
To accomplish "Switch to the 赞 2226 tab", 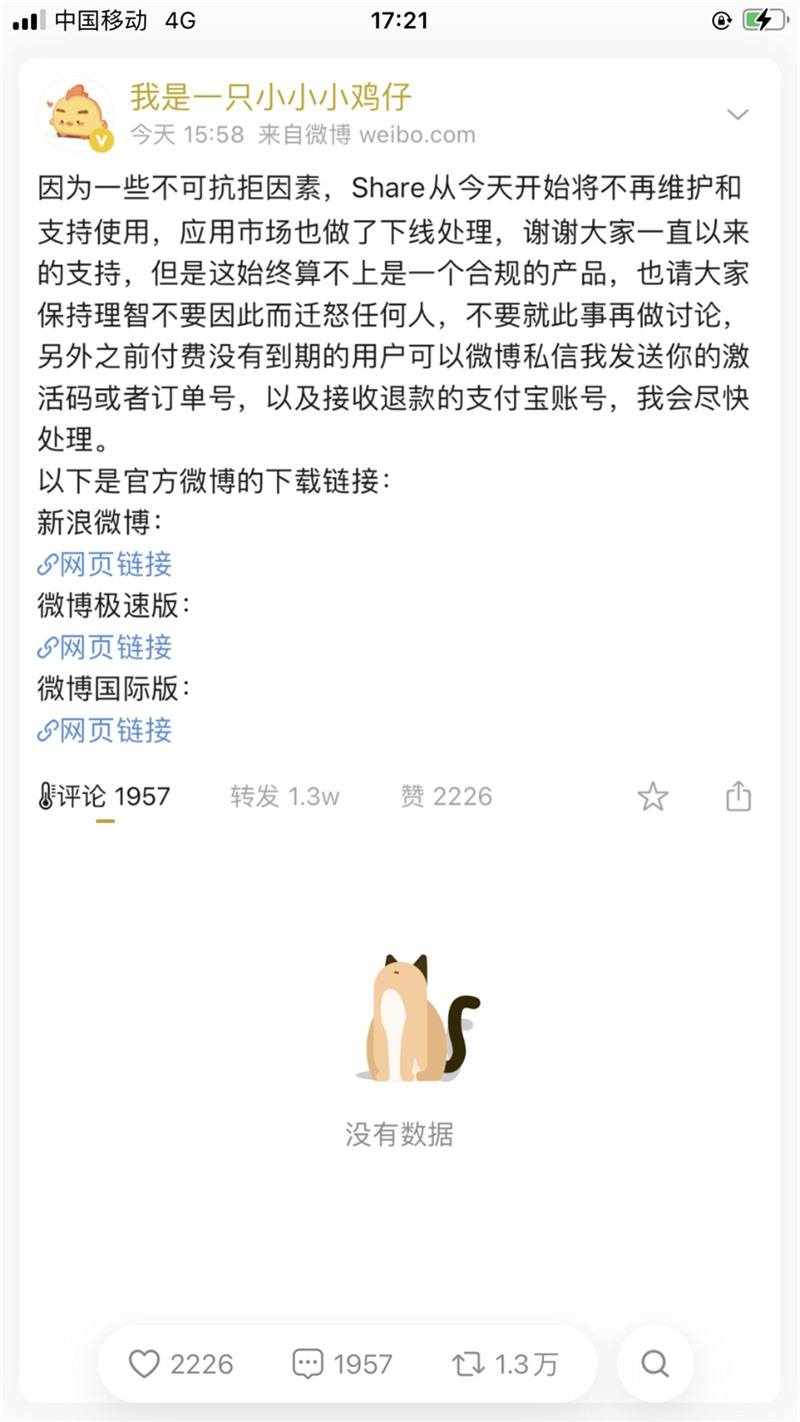I will point(446,797).
